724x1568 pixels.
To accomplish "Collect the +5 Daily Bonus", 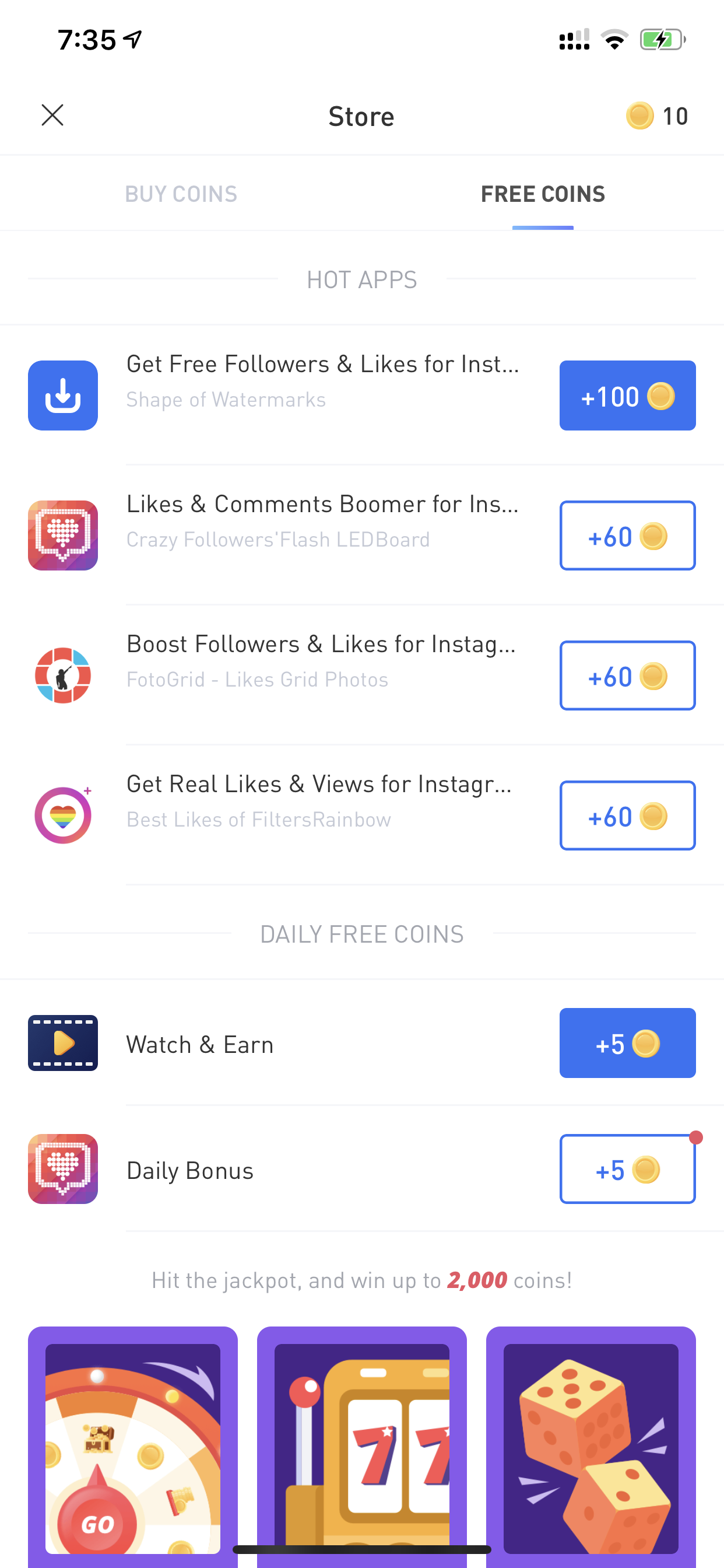I will click(627, 1168).
